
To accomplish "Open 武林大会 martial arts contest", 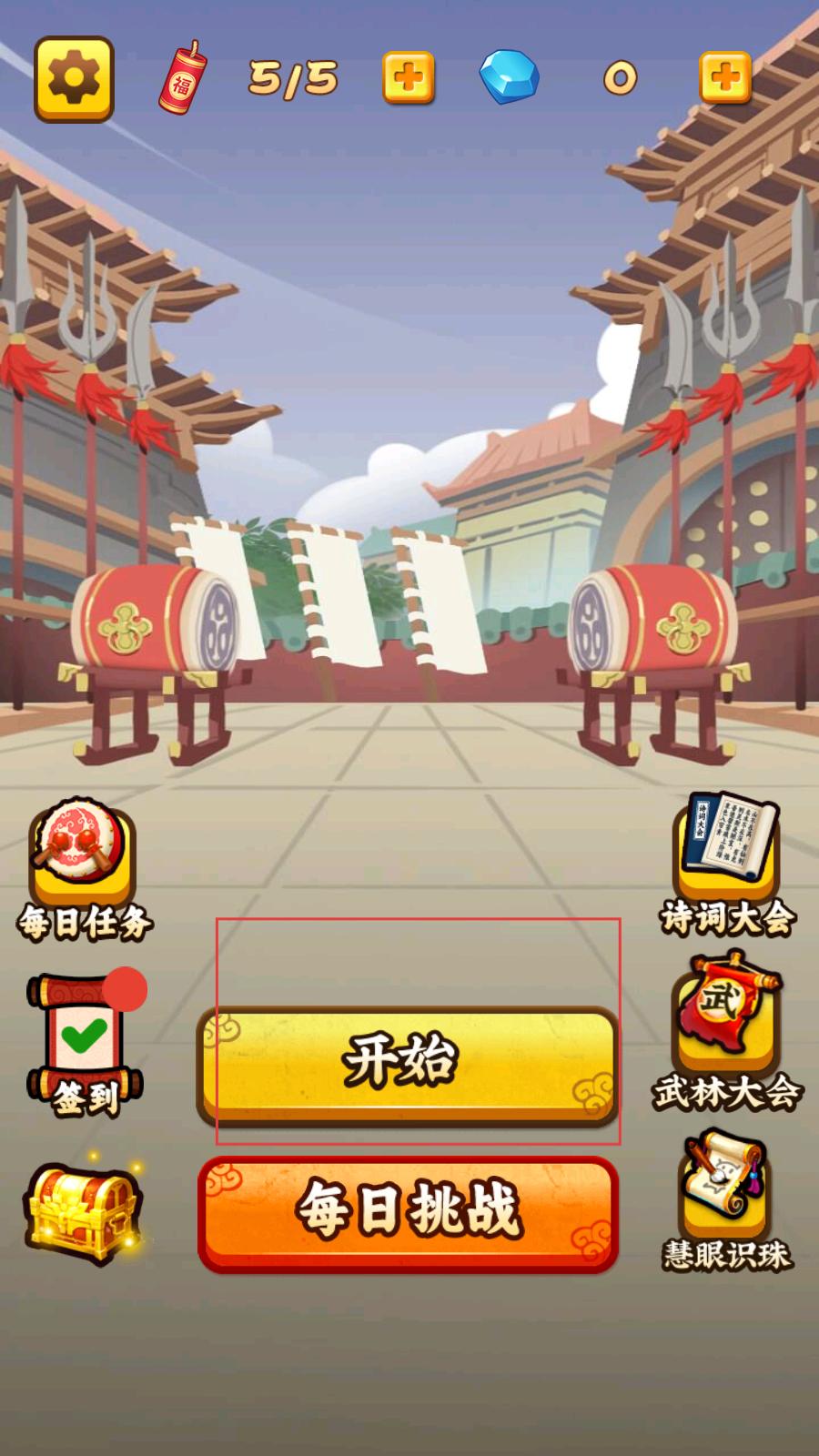I will coord(726,1028).
